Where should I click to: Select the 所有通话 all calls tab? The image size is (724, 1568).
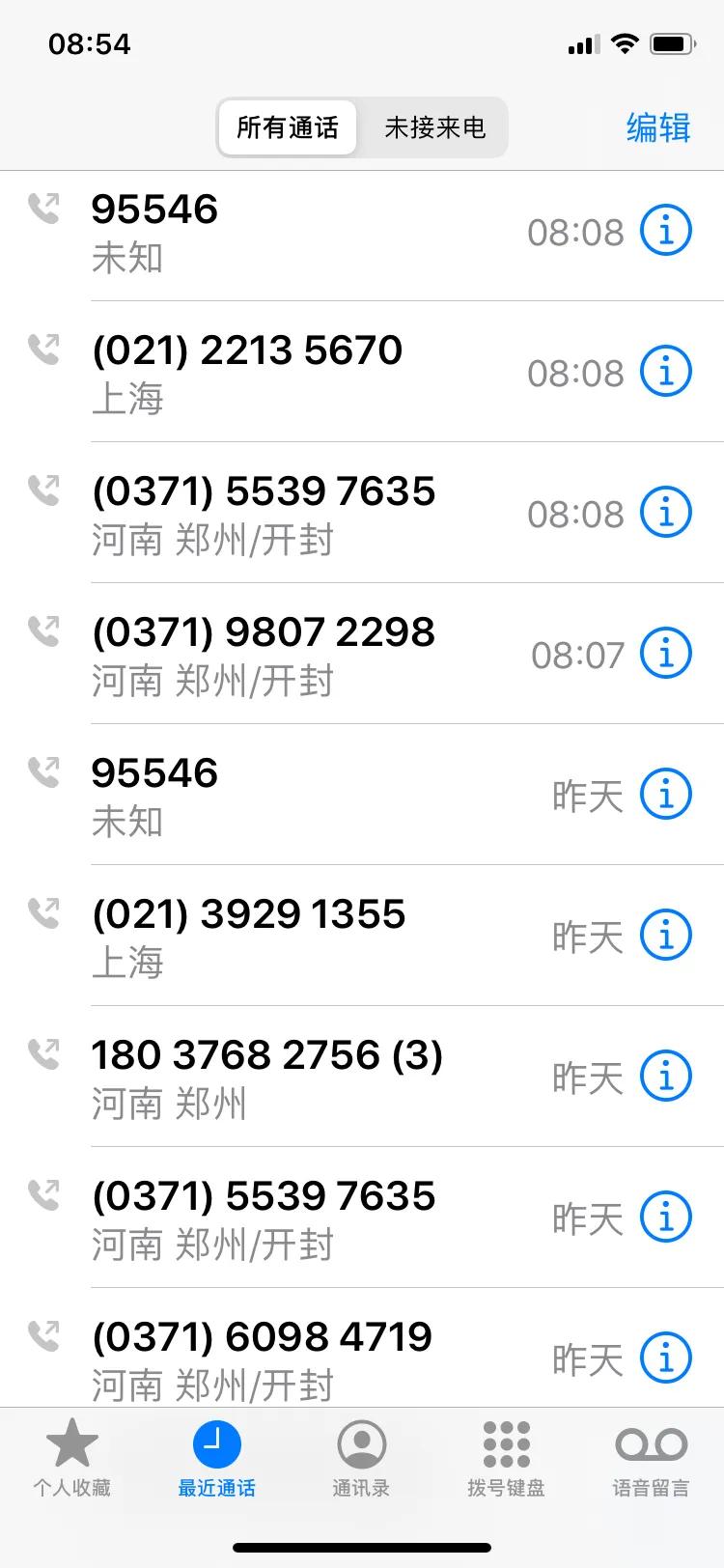click(287, 126)
